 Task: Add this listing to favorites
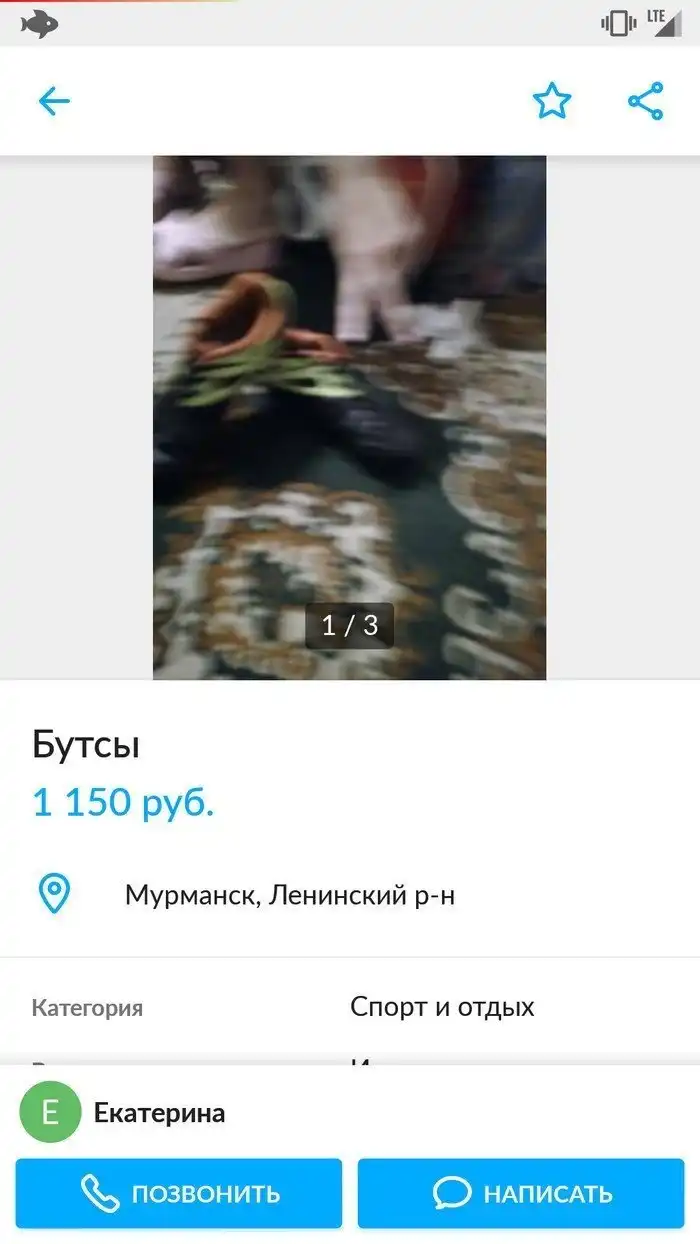pos(551,101)
